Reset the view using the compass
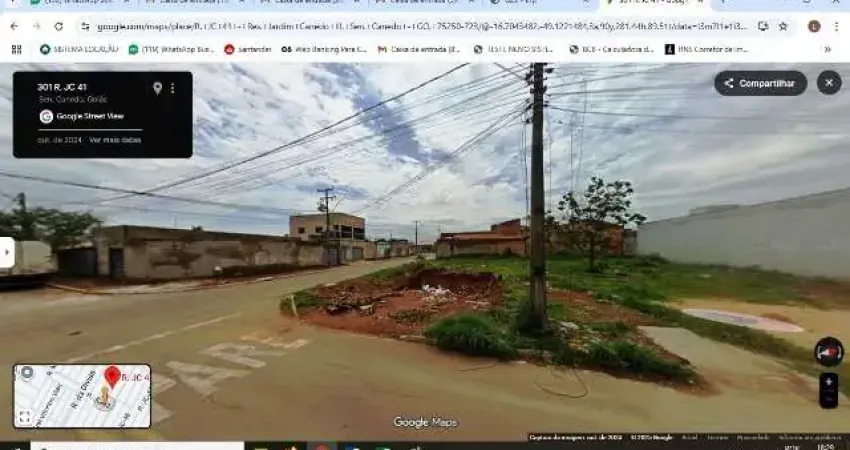Image resolution: width=850 pixels, height=450 pixels. (x=827, y=352)
